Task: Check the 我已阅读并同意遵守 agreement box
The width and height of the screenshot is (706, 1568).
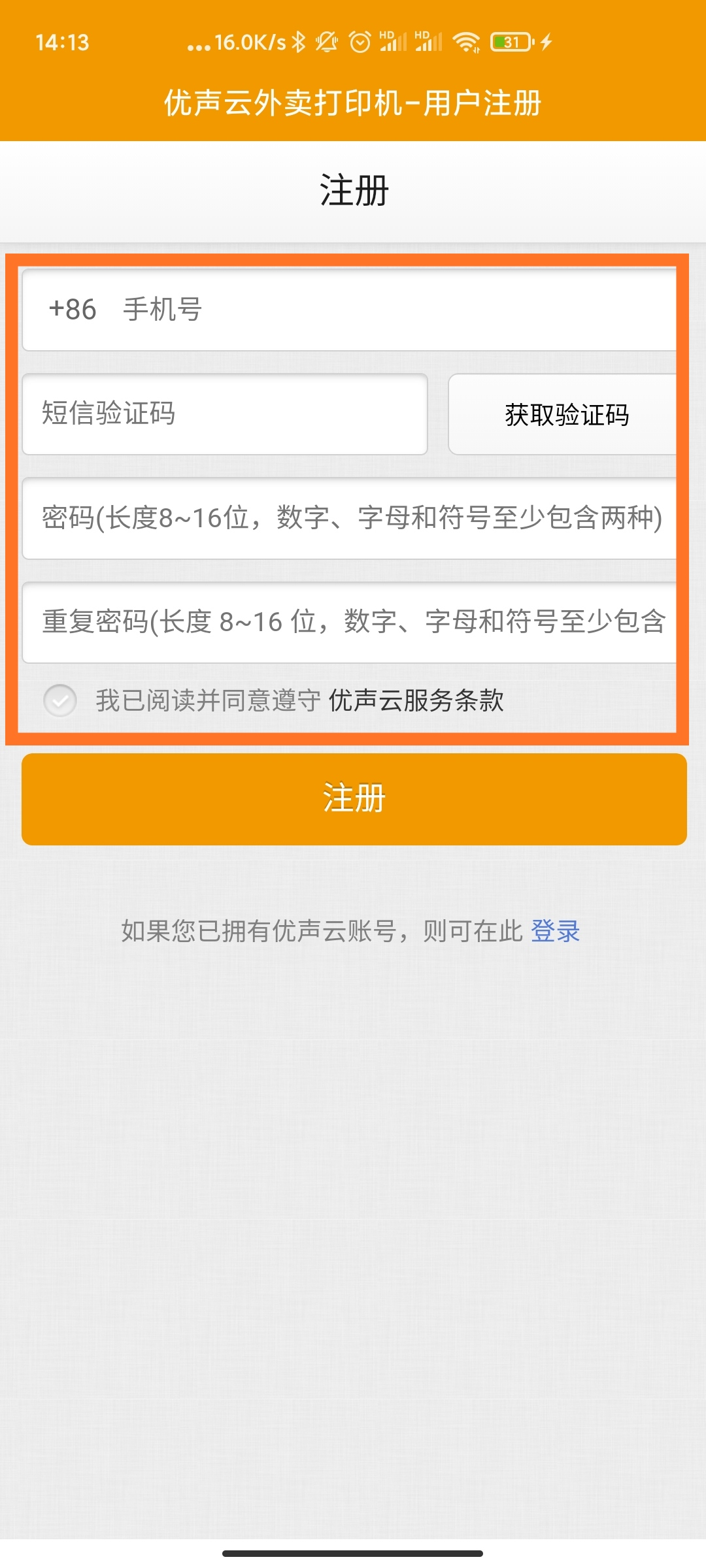Action: coord(60,701)
